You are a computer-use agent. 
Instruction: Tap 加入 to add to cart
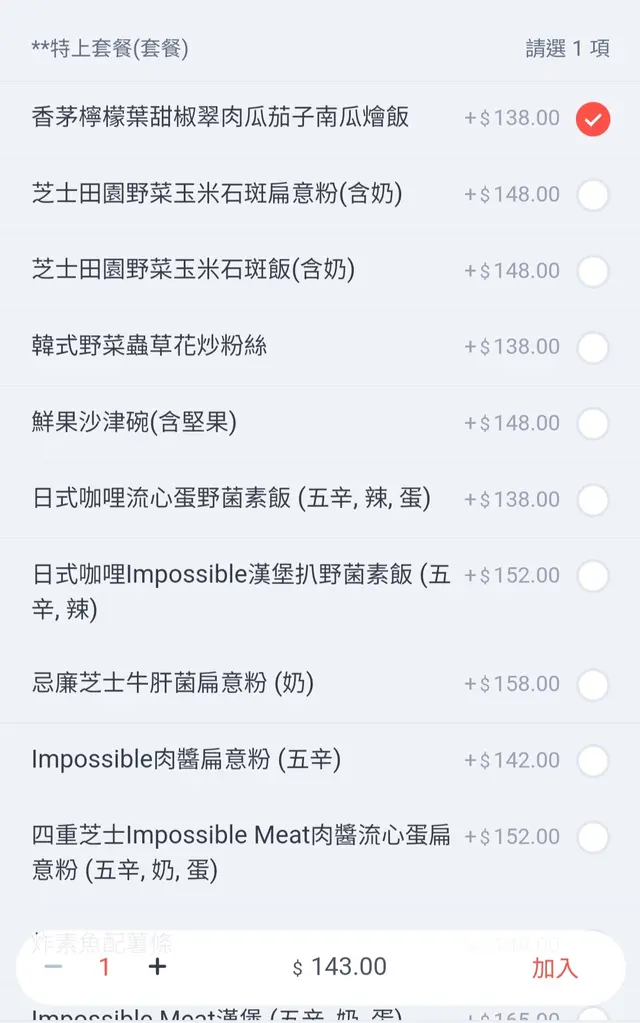[554, 968]
